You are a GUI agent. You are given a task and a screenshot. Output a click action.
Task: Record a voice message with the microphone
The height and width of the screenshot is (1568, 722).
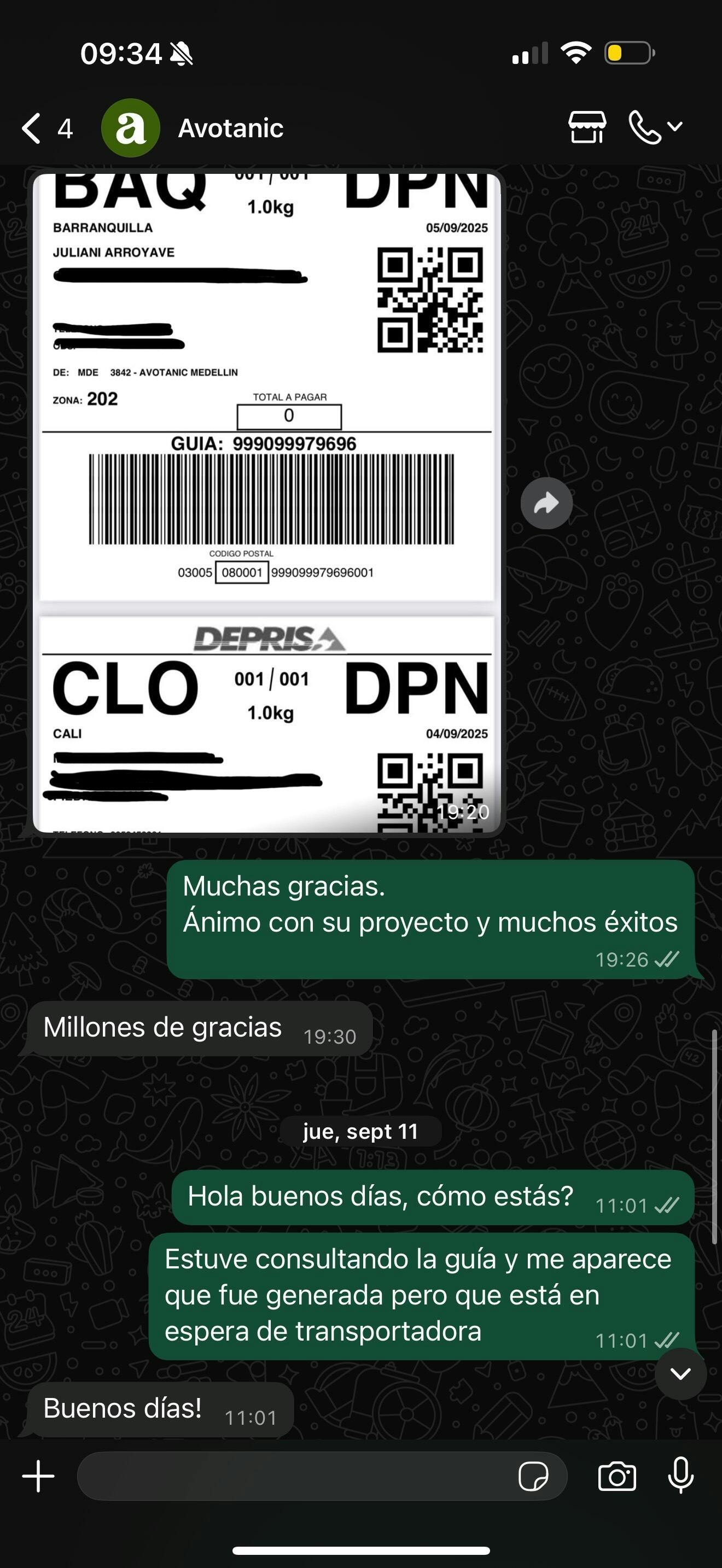[680, 1476]
